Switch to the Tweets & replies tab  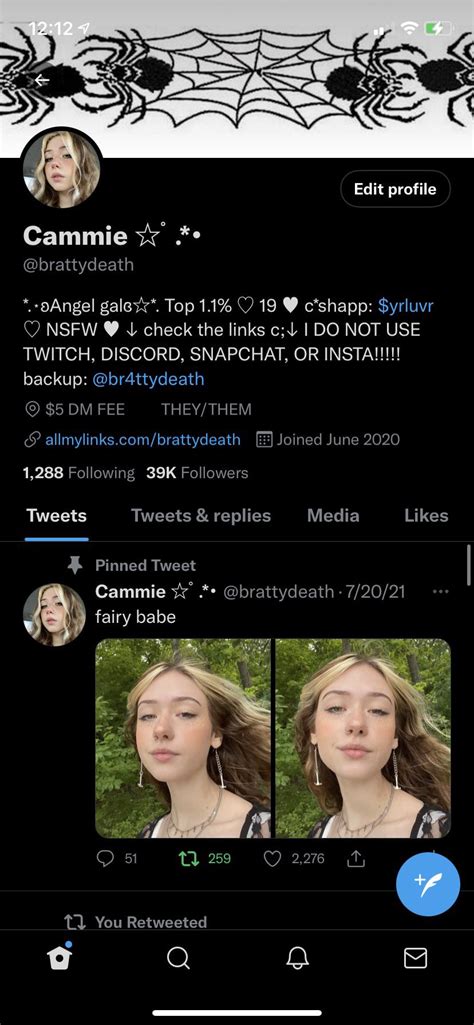(201, 515)
